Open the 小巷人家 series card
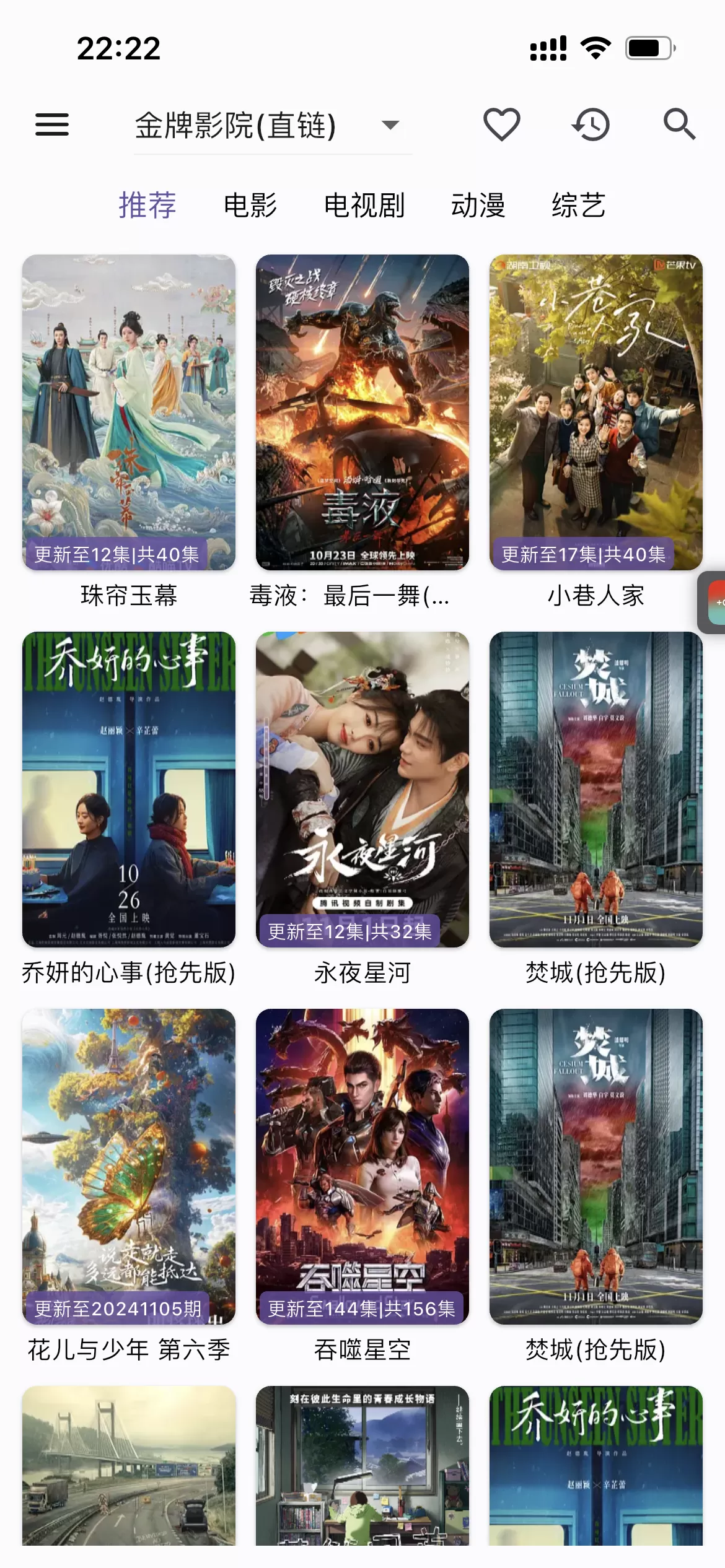 point(596,432)
